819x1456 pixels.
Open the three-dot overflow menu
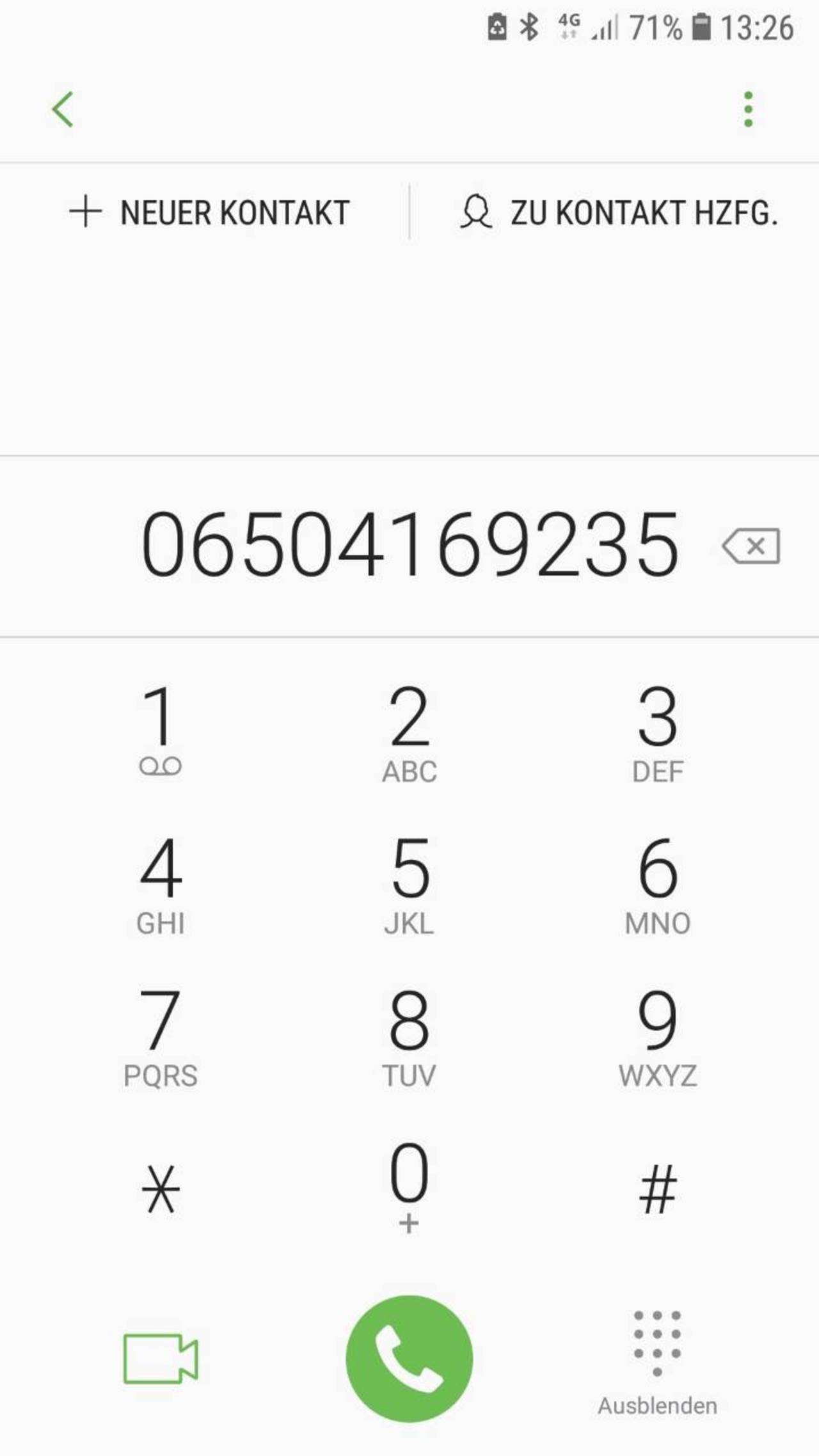pyautogui.click(x=748, y=109)
